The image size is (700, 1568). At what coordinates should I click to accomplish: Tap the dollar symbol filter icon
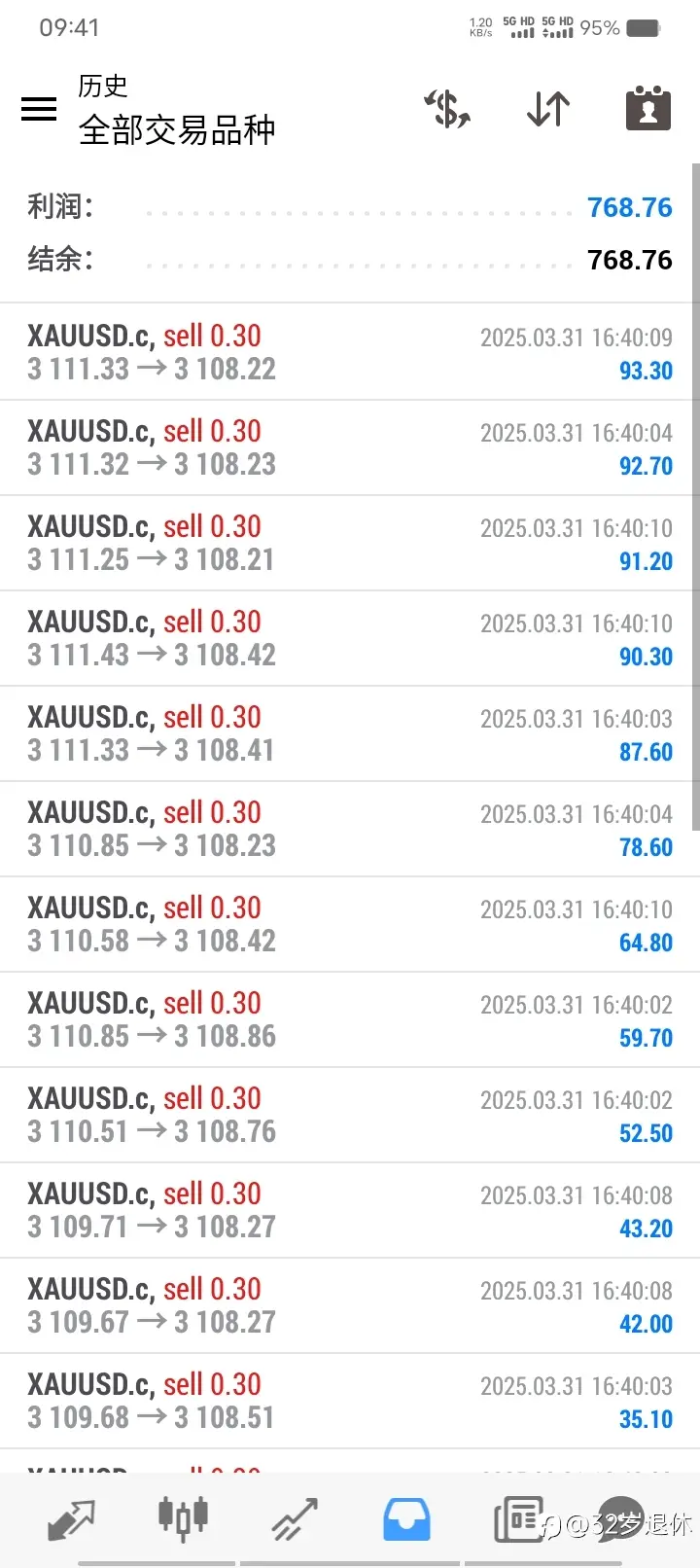(447, 108)
